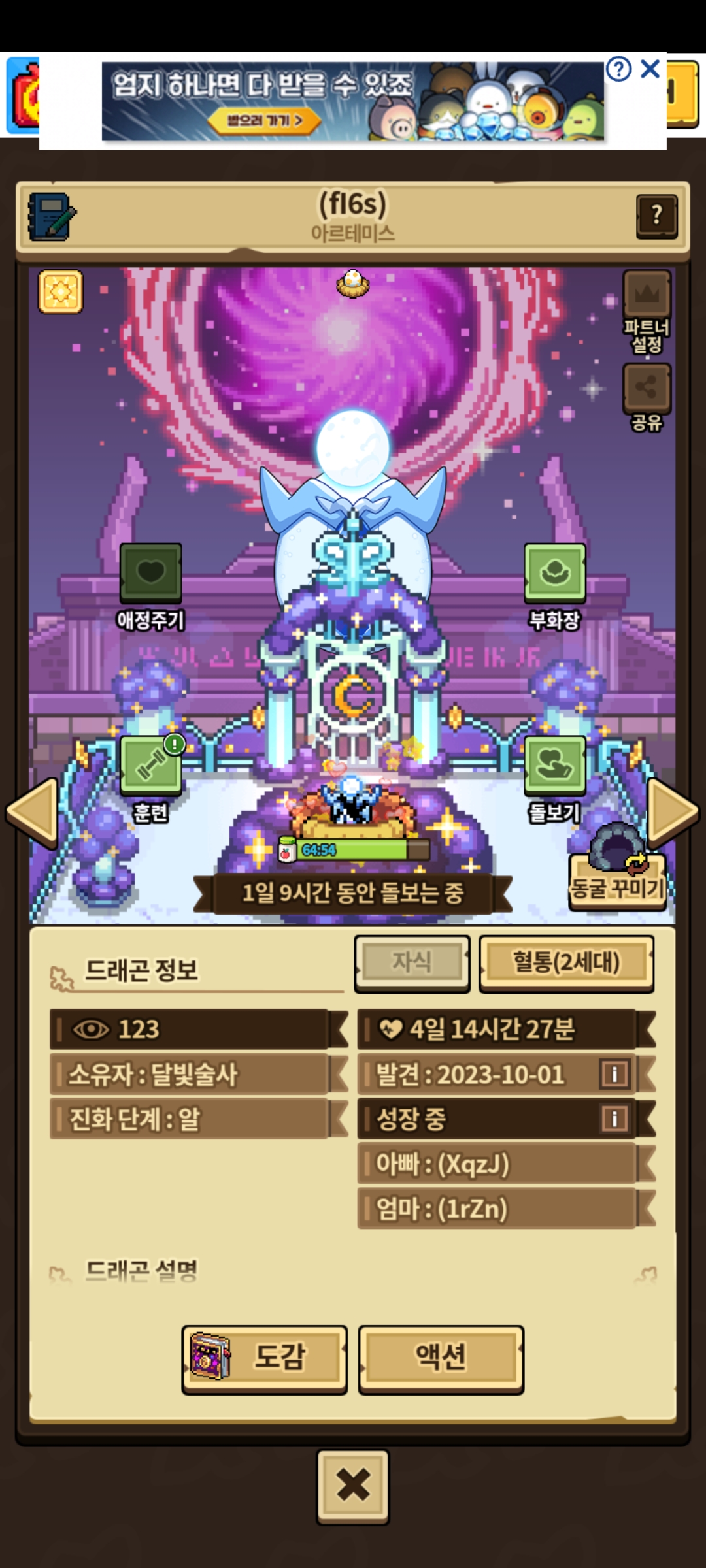The height and width of the screenshot is (1568, 706).
Task: Show info for 성장 중 growth status
Action: [614, 1119]
